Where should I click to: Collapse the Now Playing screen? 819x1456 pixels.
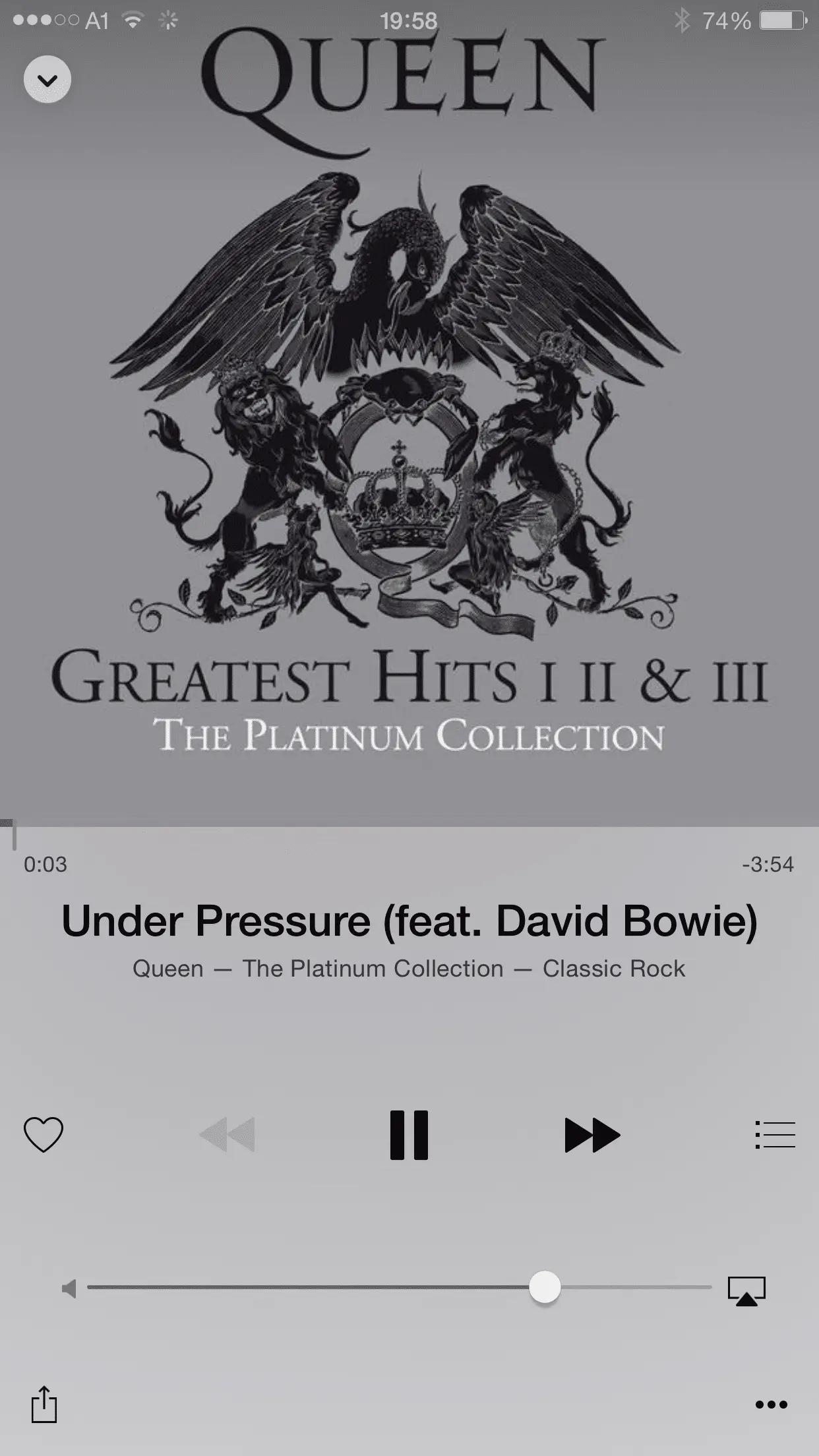pyautogui.click(x=47, y=80)
